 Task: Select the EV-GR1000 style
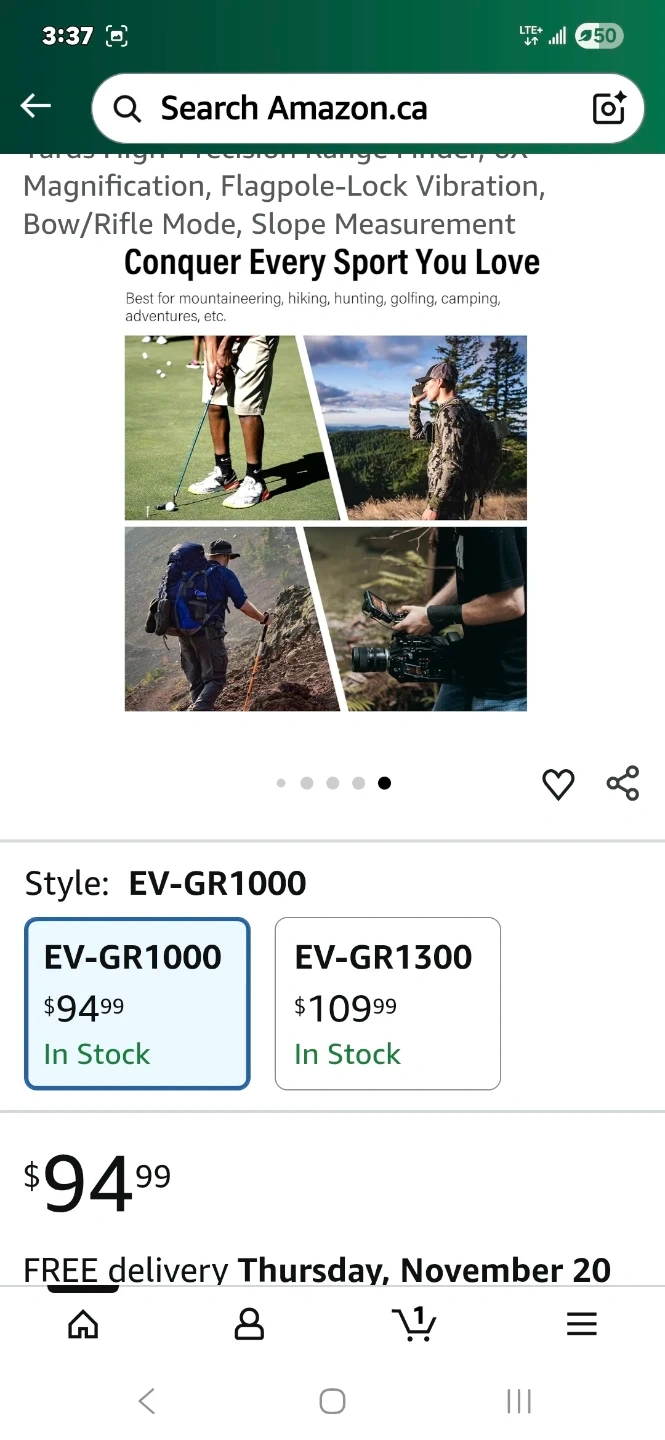click(x=137, y=1003)
